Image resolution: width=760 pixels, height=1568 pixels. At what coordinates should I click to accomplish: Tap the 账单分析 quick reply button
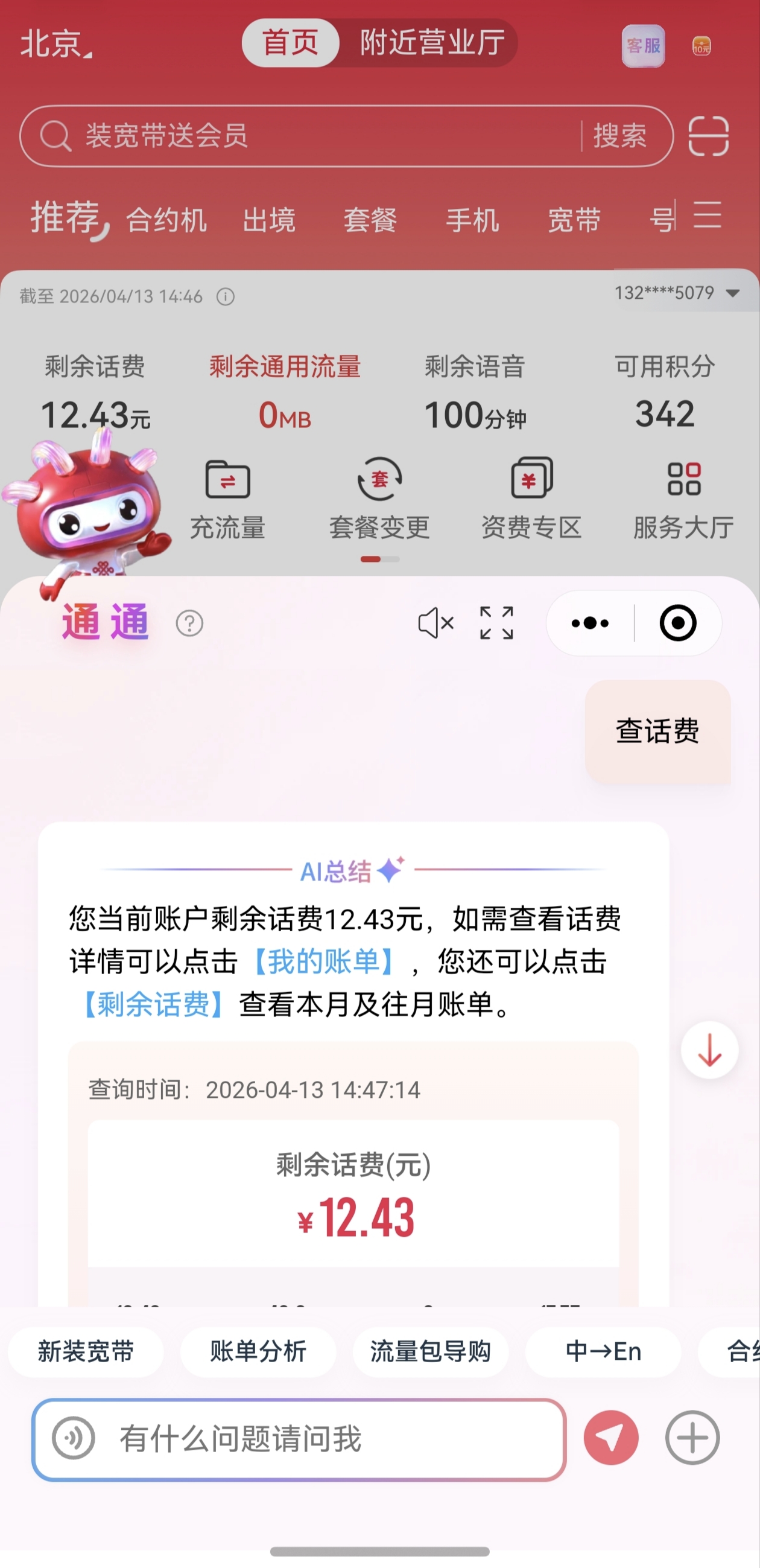click(x=258, y=1352)
